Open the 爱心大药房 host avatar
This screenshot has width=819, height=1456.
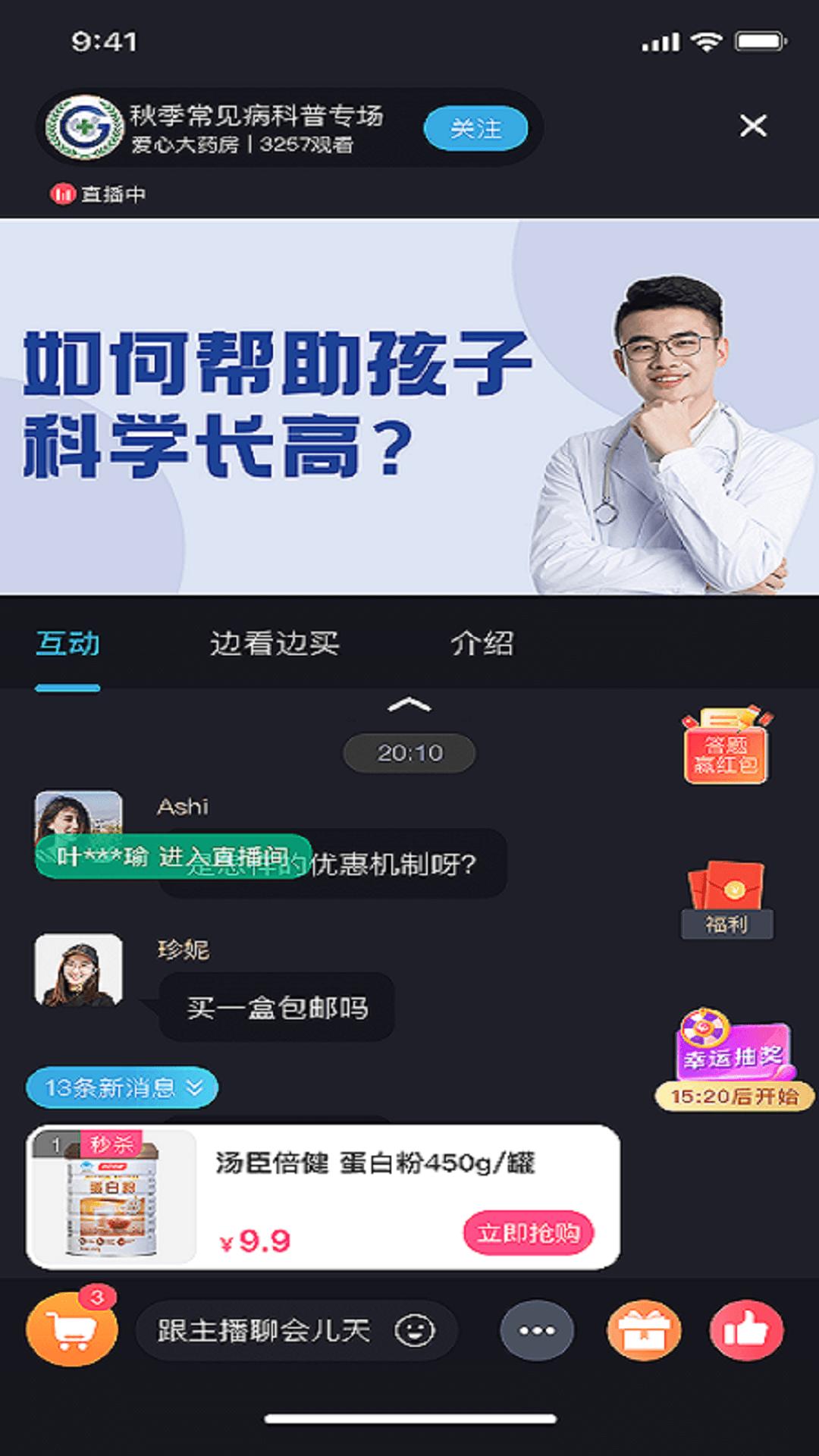click(x=83, y=128)
